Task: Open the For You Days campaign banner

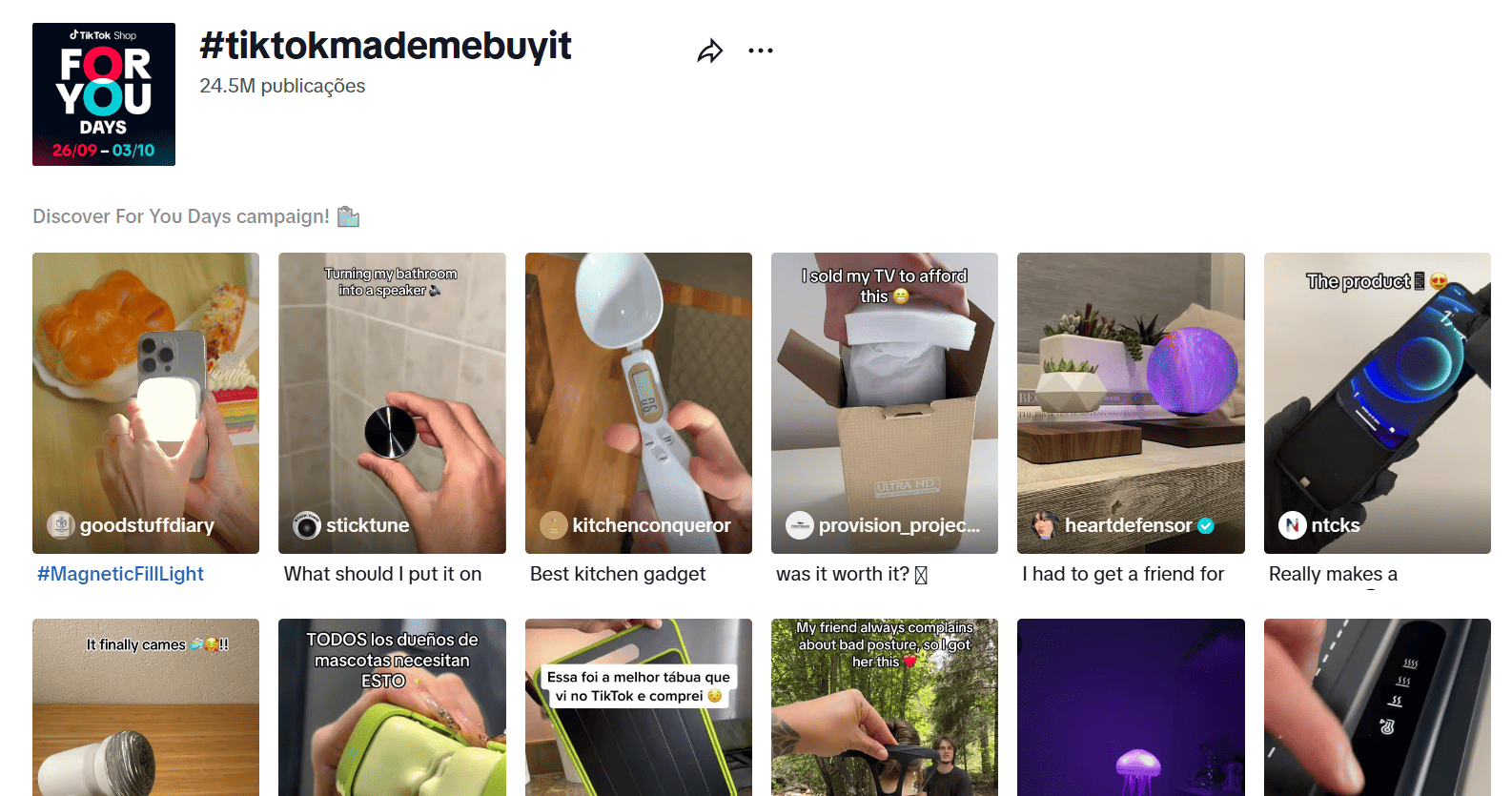Action: pyautogui.click(x=104, y=94)
